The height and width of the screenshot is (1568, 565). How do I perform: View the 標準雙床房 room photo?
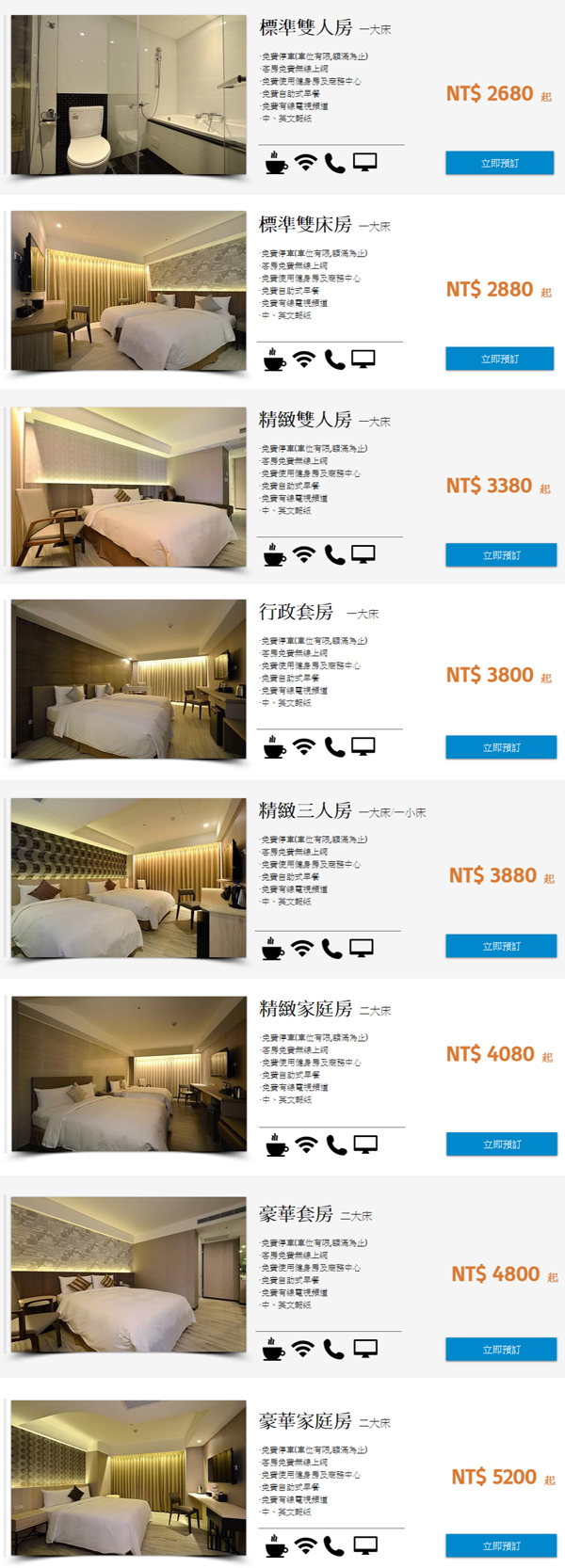(129, 290)
